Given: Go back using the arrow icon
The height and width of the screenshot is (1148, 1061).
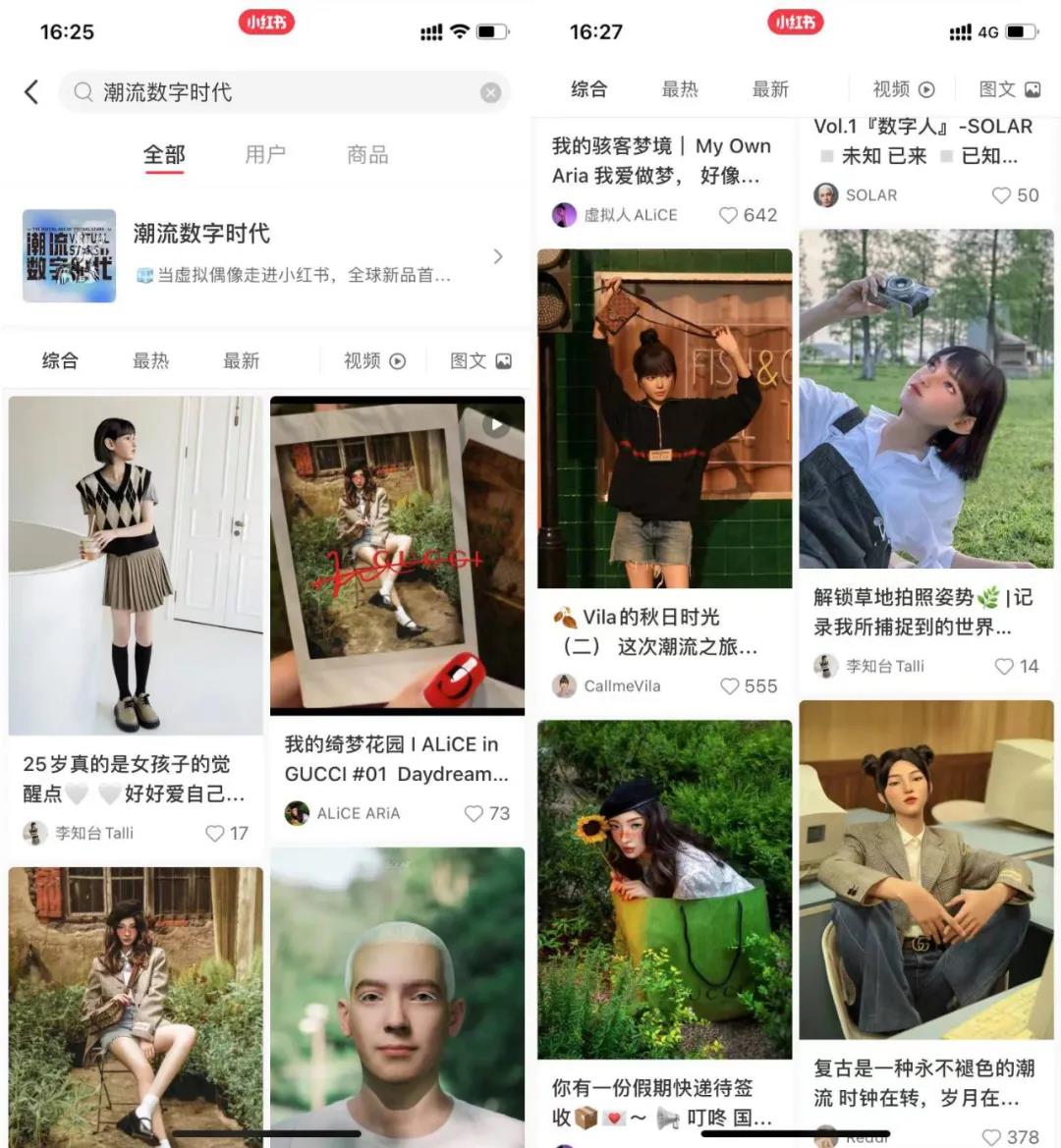Looking at the screenshot, I should pos(31,92).
